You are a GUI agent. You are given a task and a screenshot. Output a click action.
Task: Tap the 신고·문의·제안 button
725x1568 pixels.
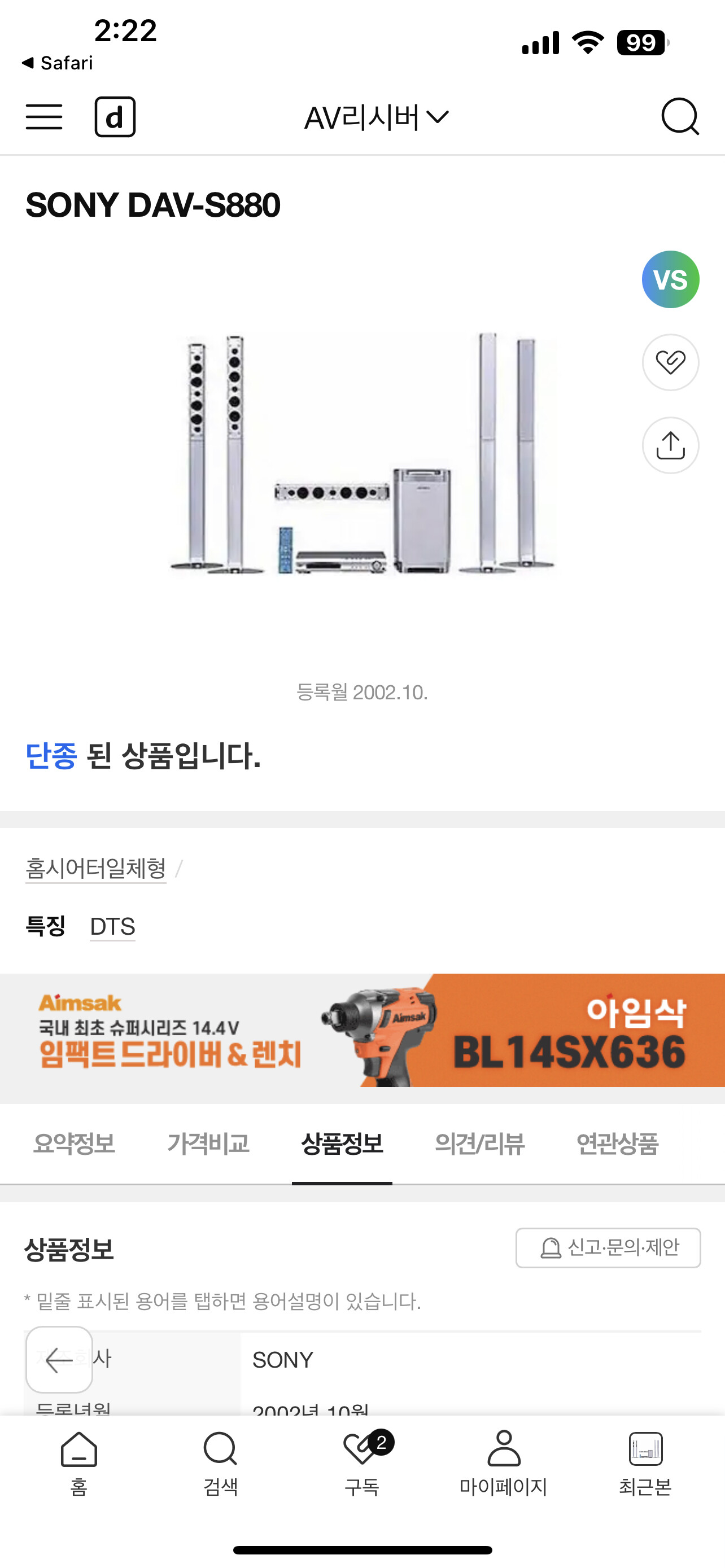click(x=608, y=1248)
